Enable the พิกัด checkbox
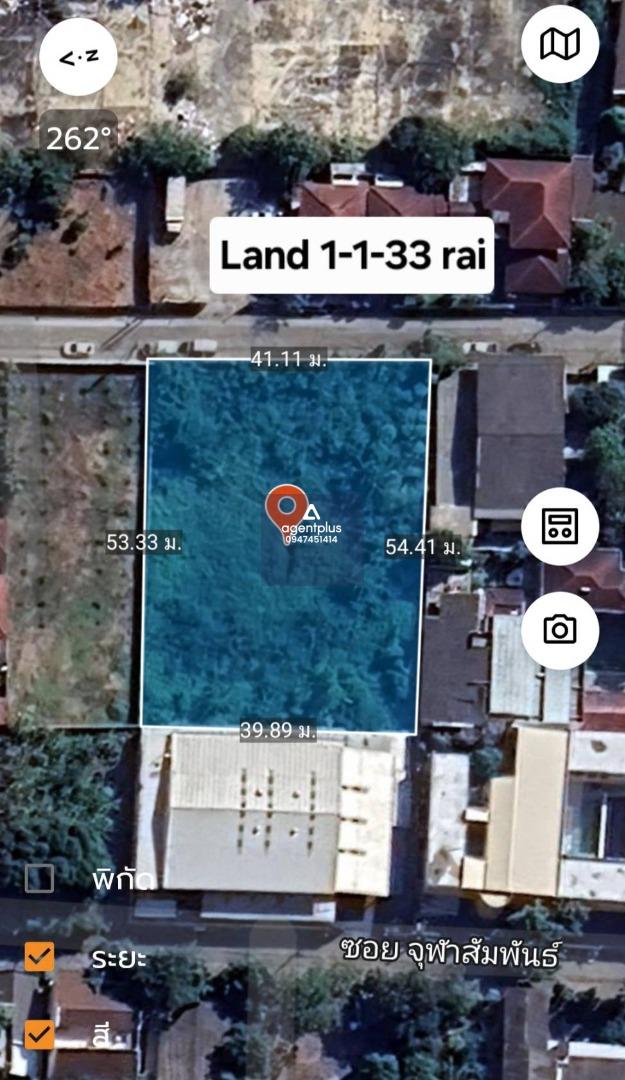 click(39, 878)
